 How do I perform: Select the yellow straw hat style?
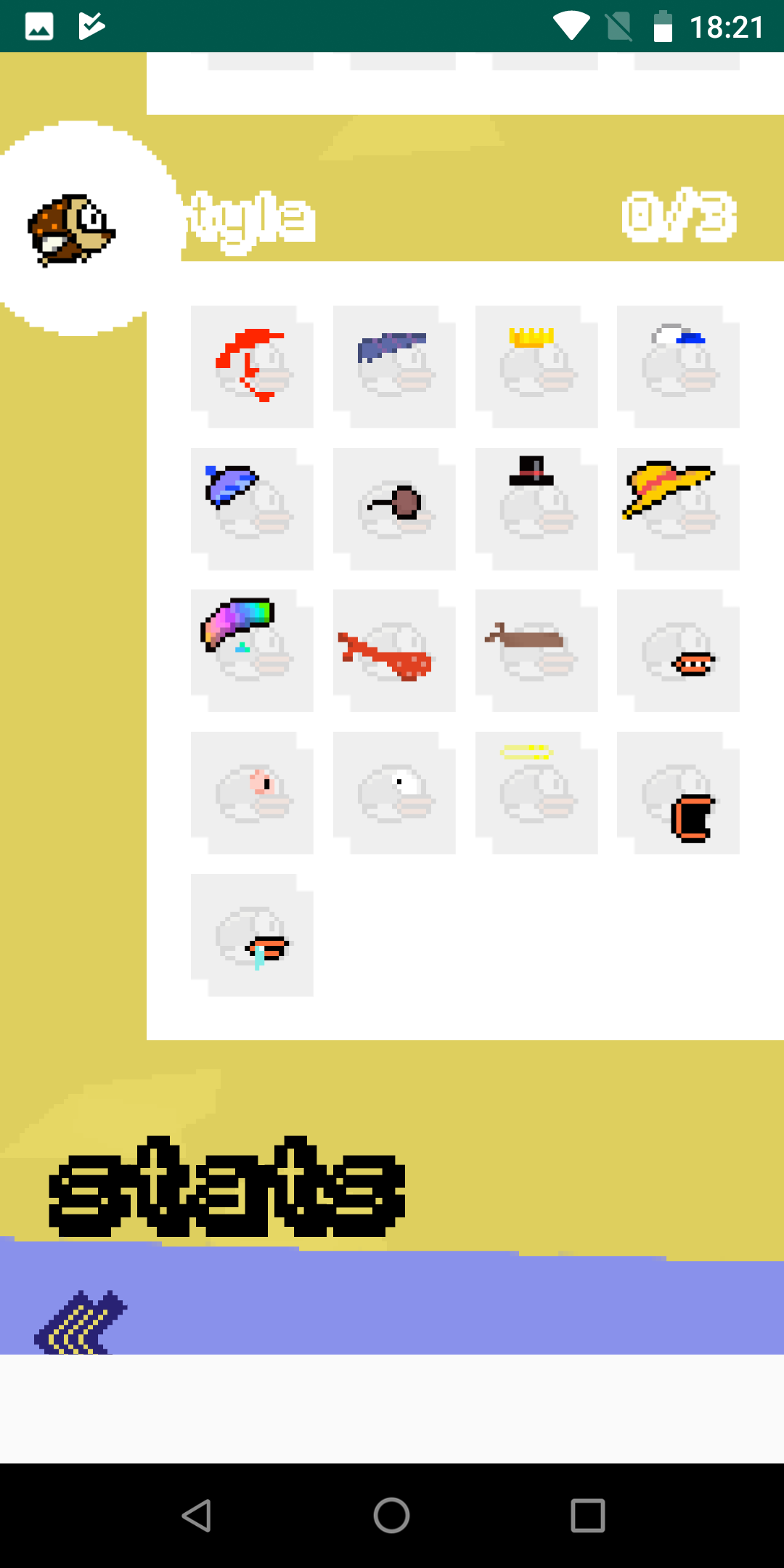pos(678,509)
